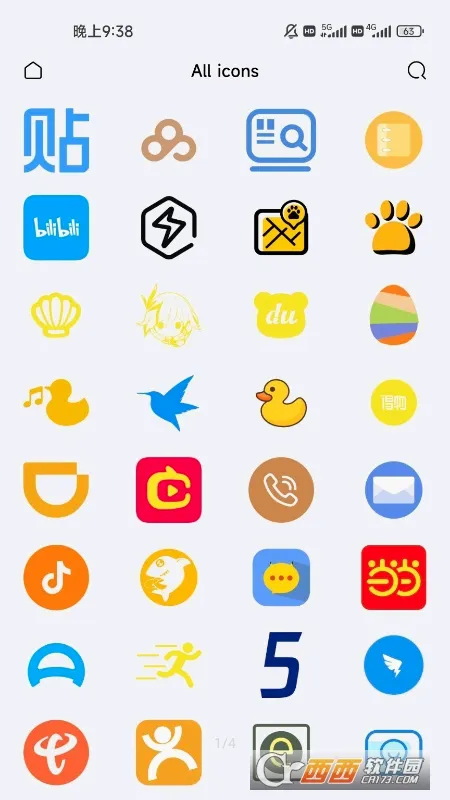Pick the dark blue number 5 icon
The width and height of the screenshot is (450, 800).
(x=281, y=665)
